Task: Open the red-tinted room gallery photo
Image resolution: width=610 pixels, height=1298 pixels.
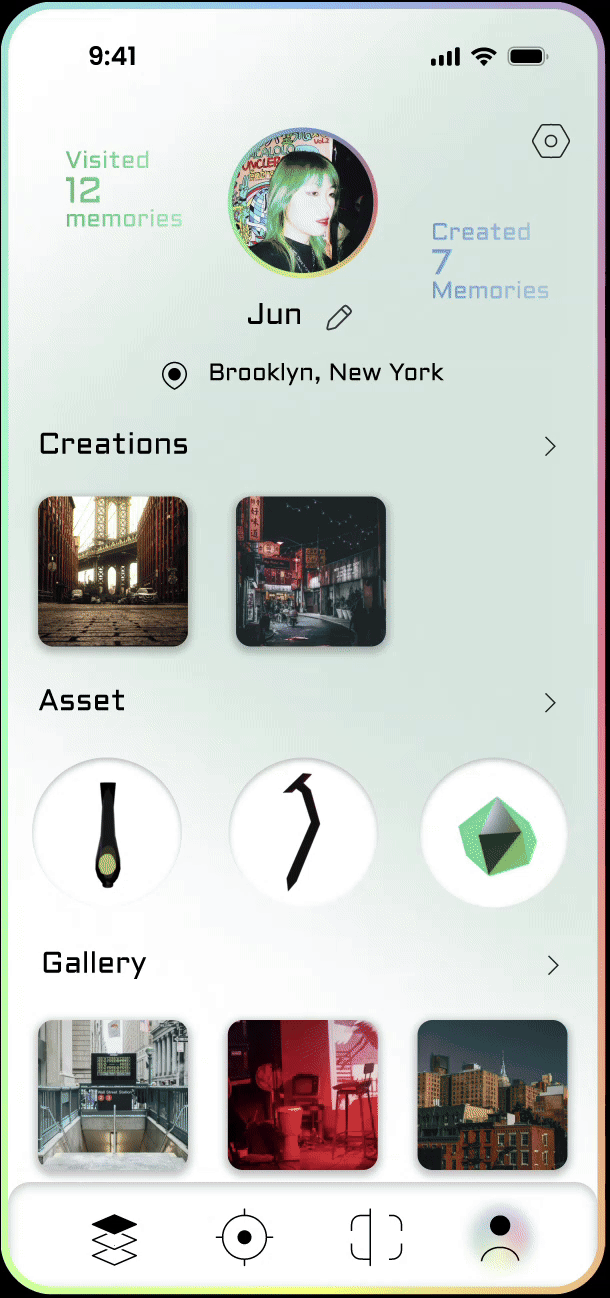Action: click(303, 1094)
